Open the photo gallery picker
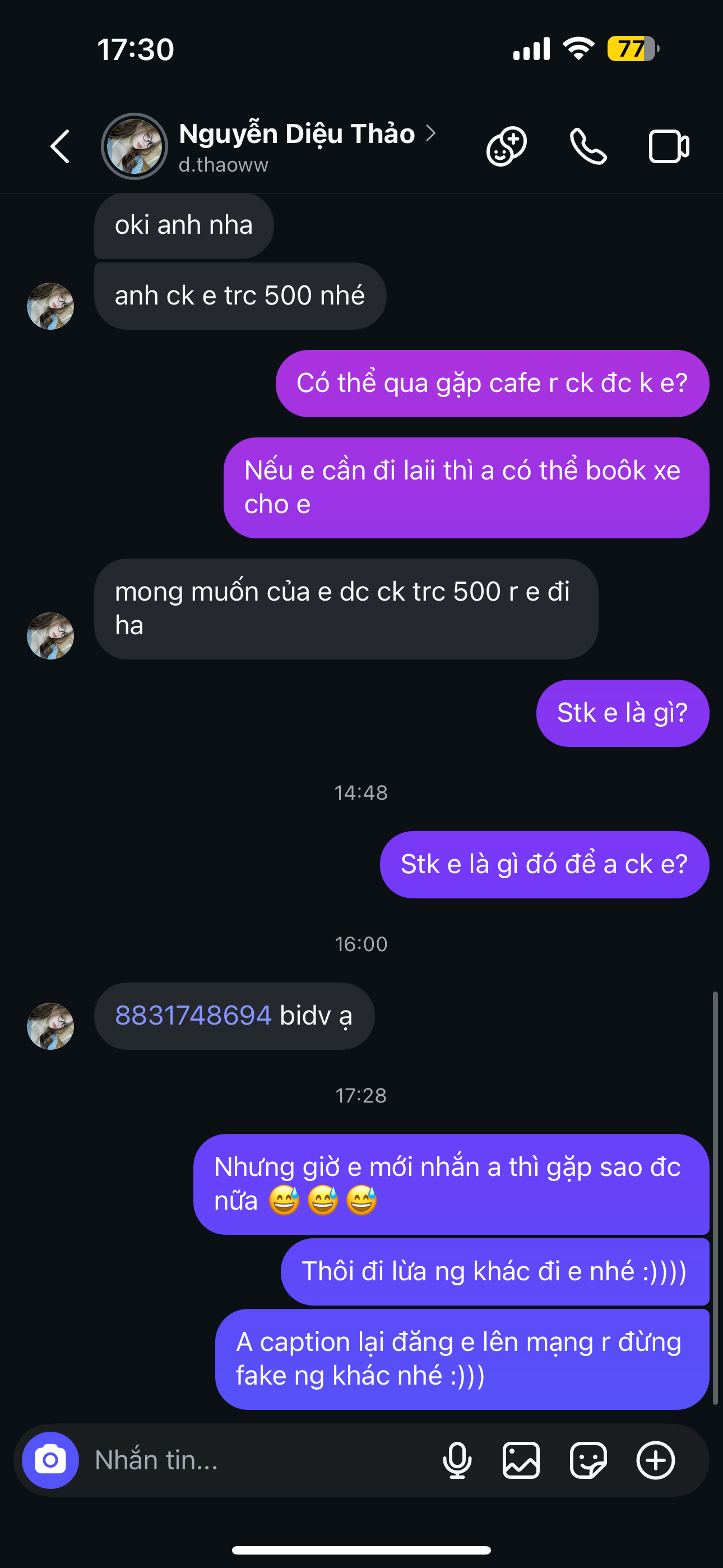723x1568 pixels. click(521, 1460)
